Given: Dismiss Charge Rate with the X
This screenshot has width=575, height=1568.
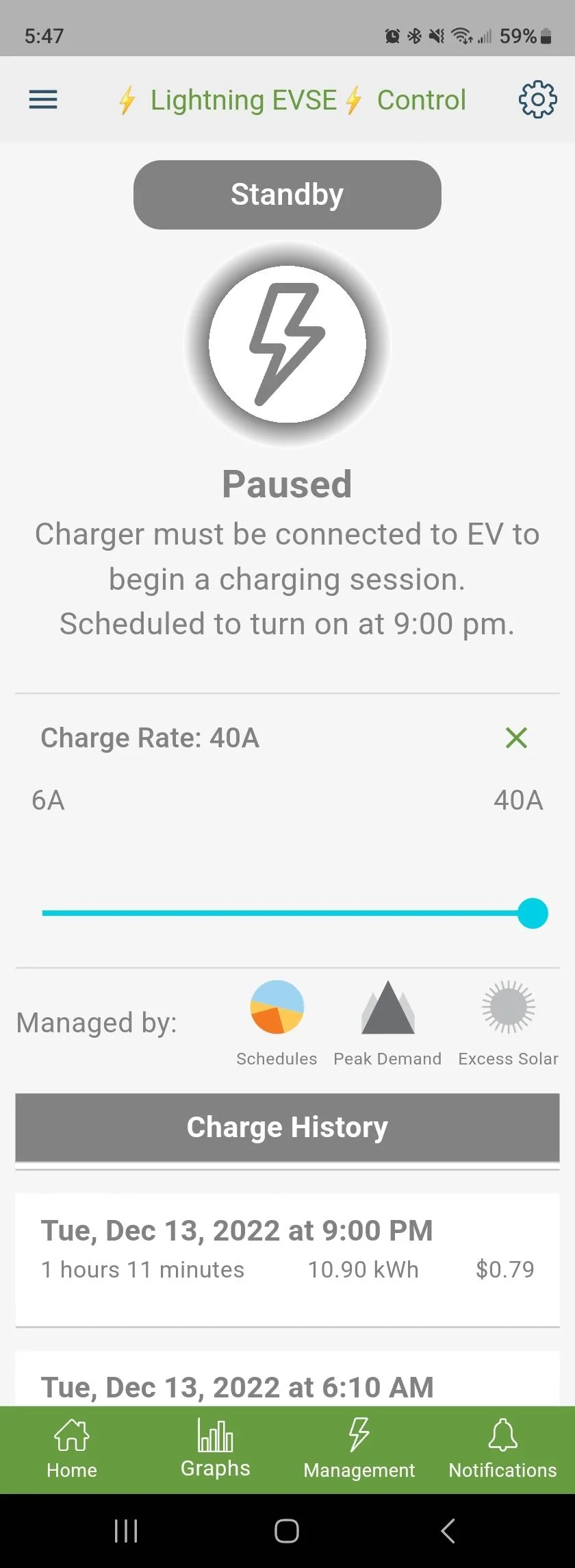Looking at the screenshot, I should (516, 738).
